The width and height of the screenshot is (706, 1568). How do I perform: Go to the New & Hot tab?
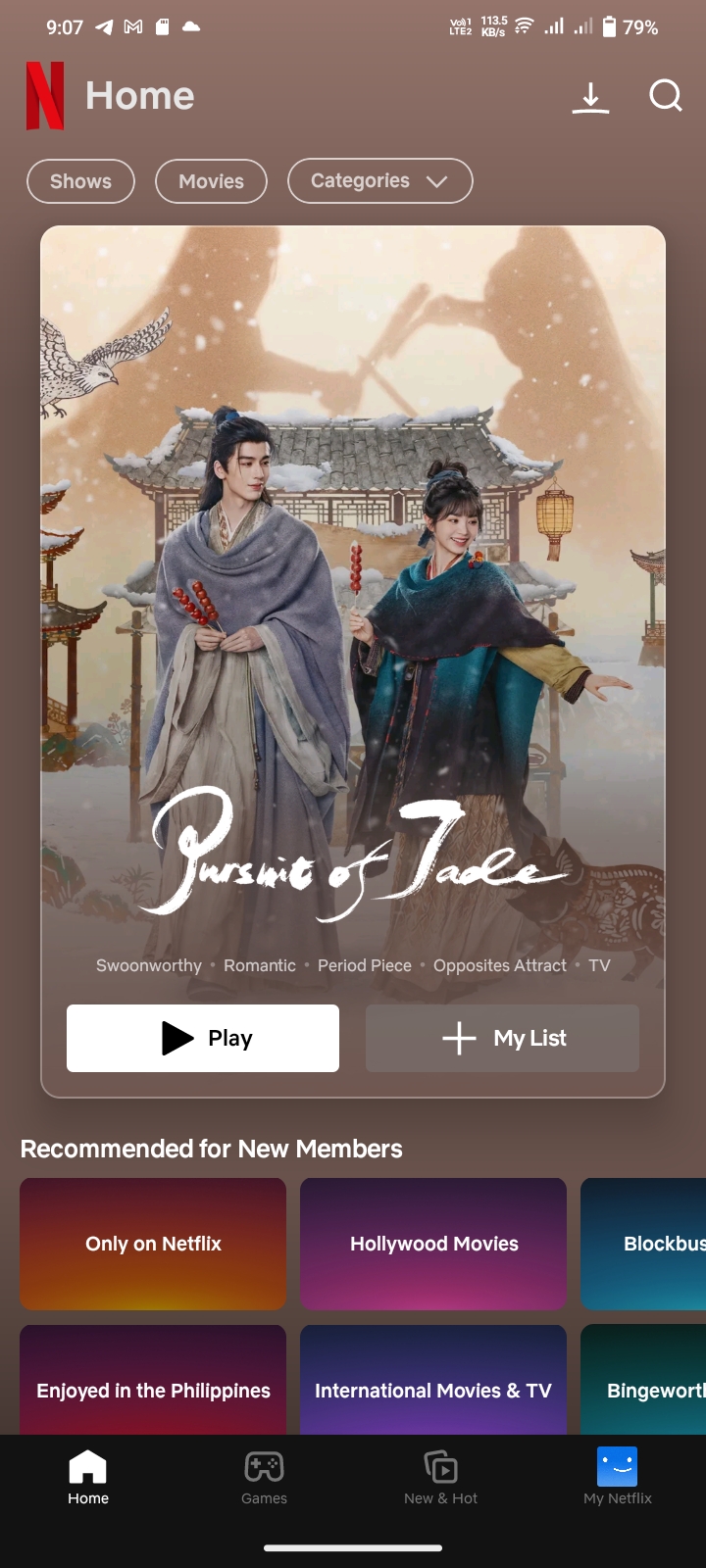coord(440,1477)
